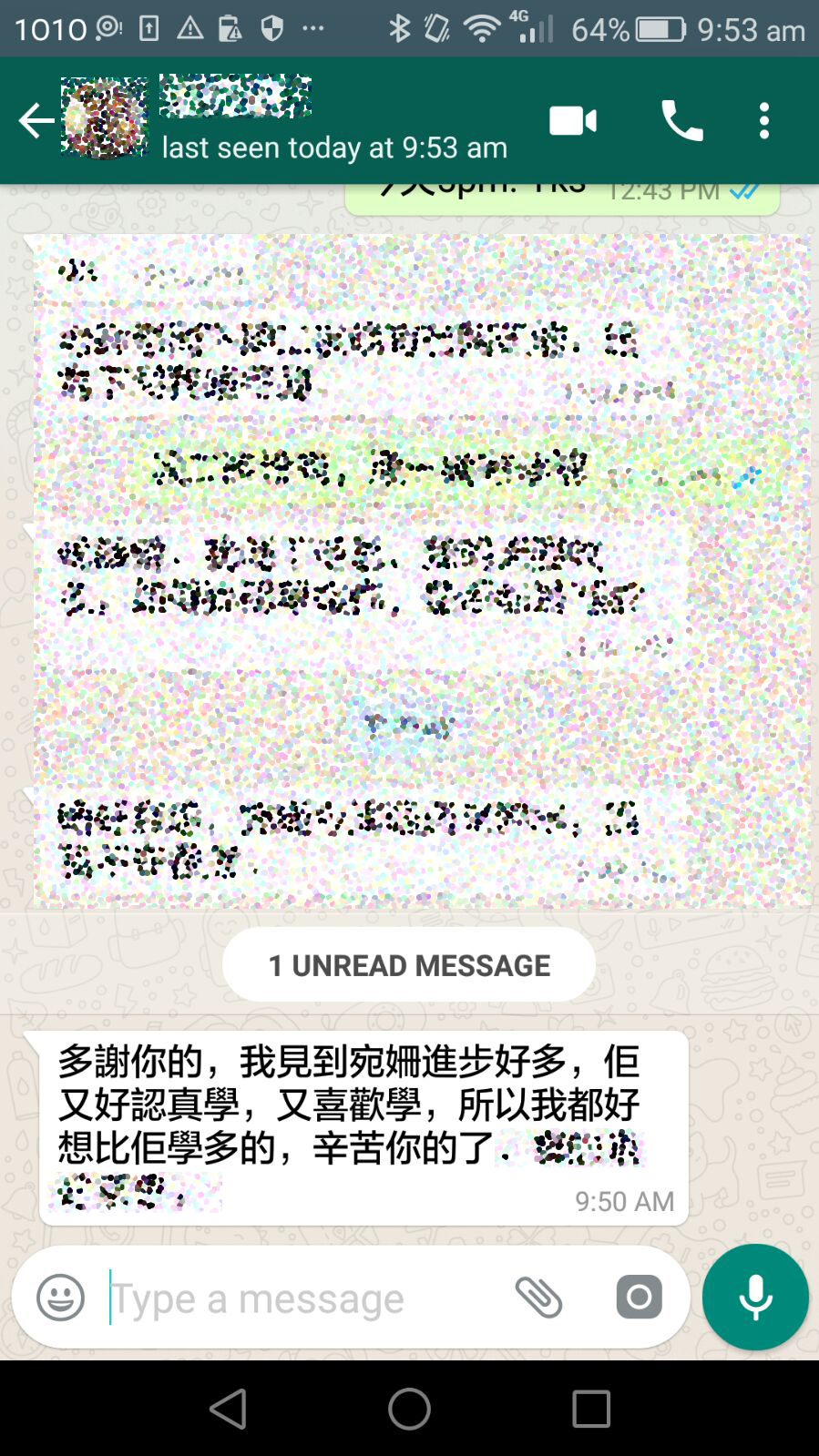Open the camera from message bar

click(639, 1298)
